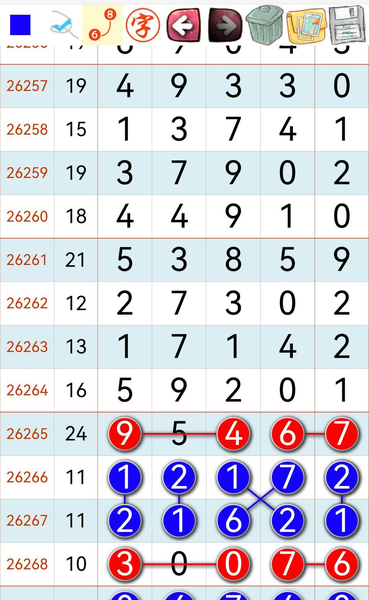
Task: Mark the unmarked 5 in row 26265
Action: click(x=179, y=434)
